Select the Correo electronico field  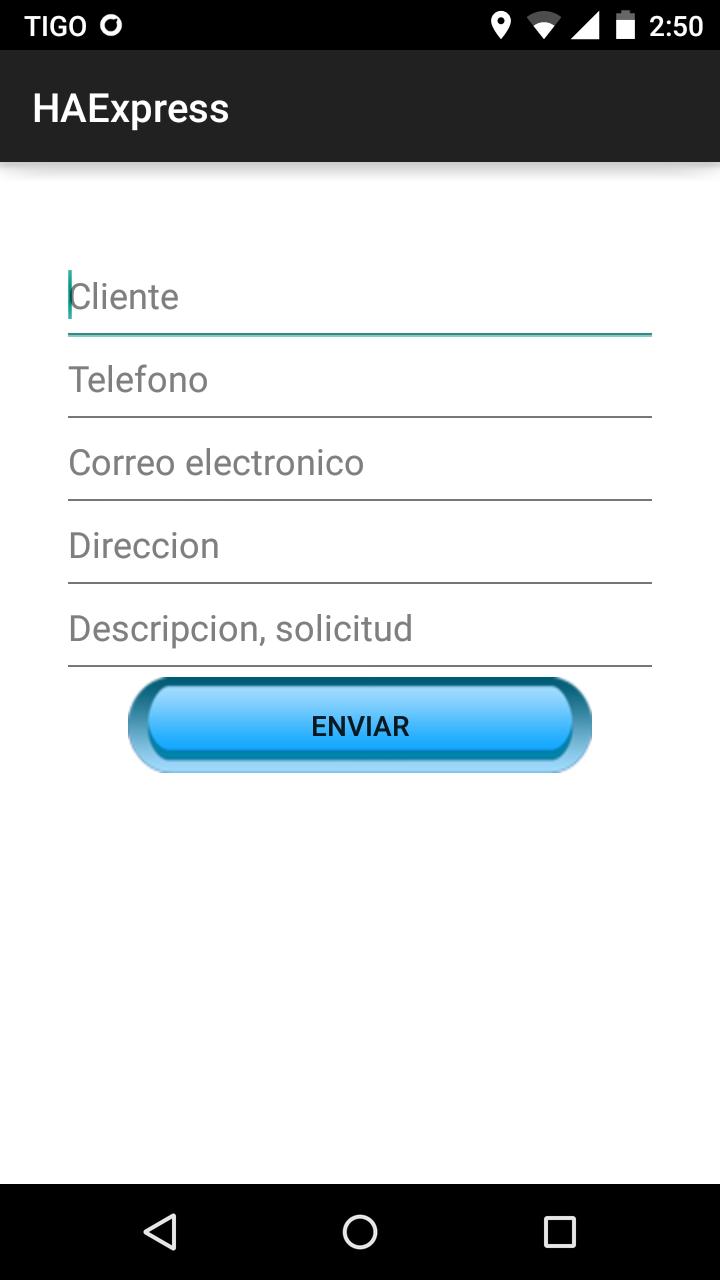[360, 463]
